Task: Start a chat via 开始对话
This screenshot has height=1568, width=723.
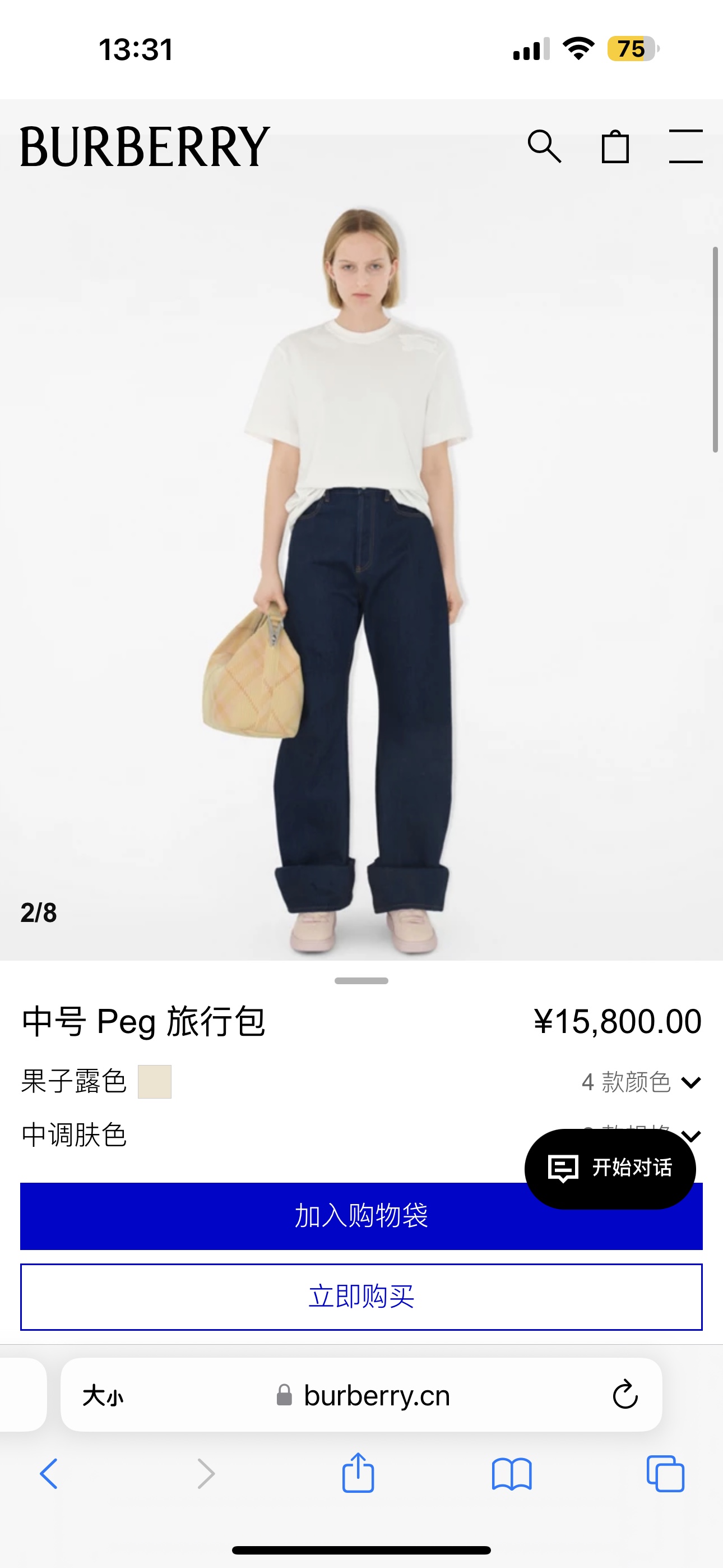Action: (610, 1168)
